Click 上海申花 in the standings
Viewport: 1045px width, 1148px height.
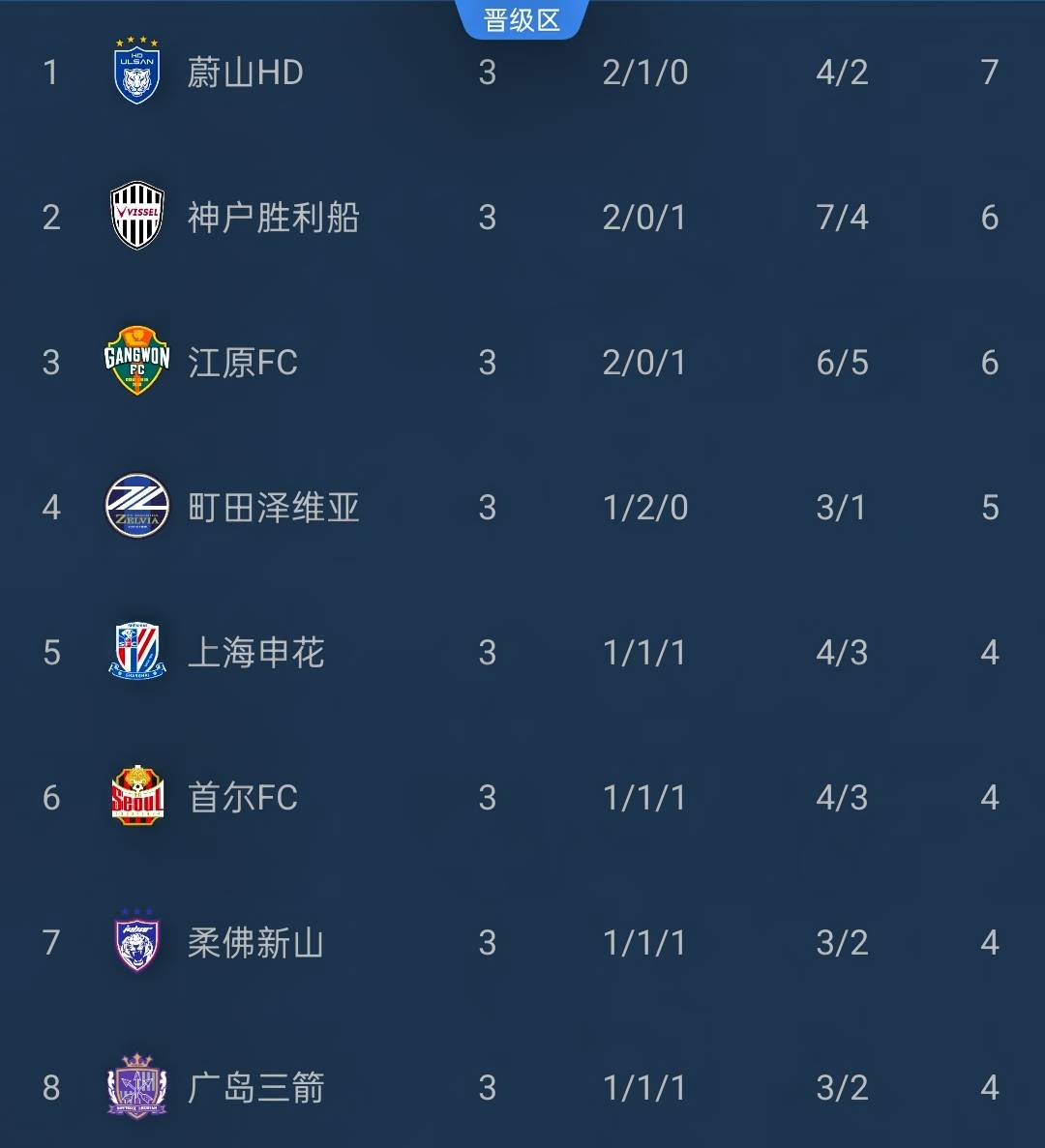pos(257,652)
